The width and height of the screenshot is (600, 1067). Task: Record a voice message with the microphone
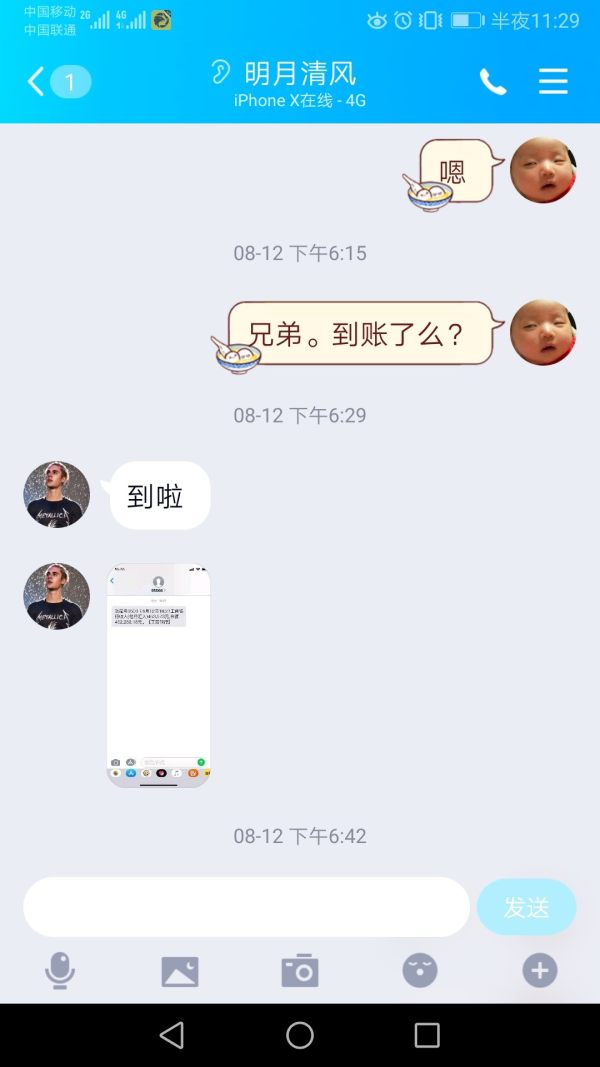click(x=60, y=970)
